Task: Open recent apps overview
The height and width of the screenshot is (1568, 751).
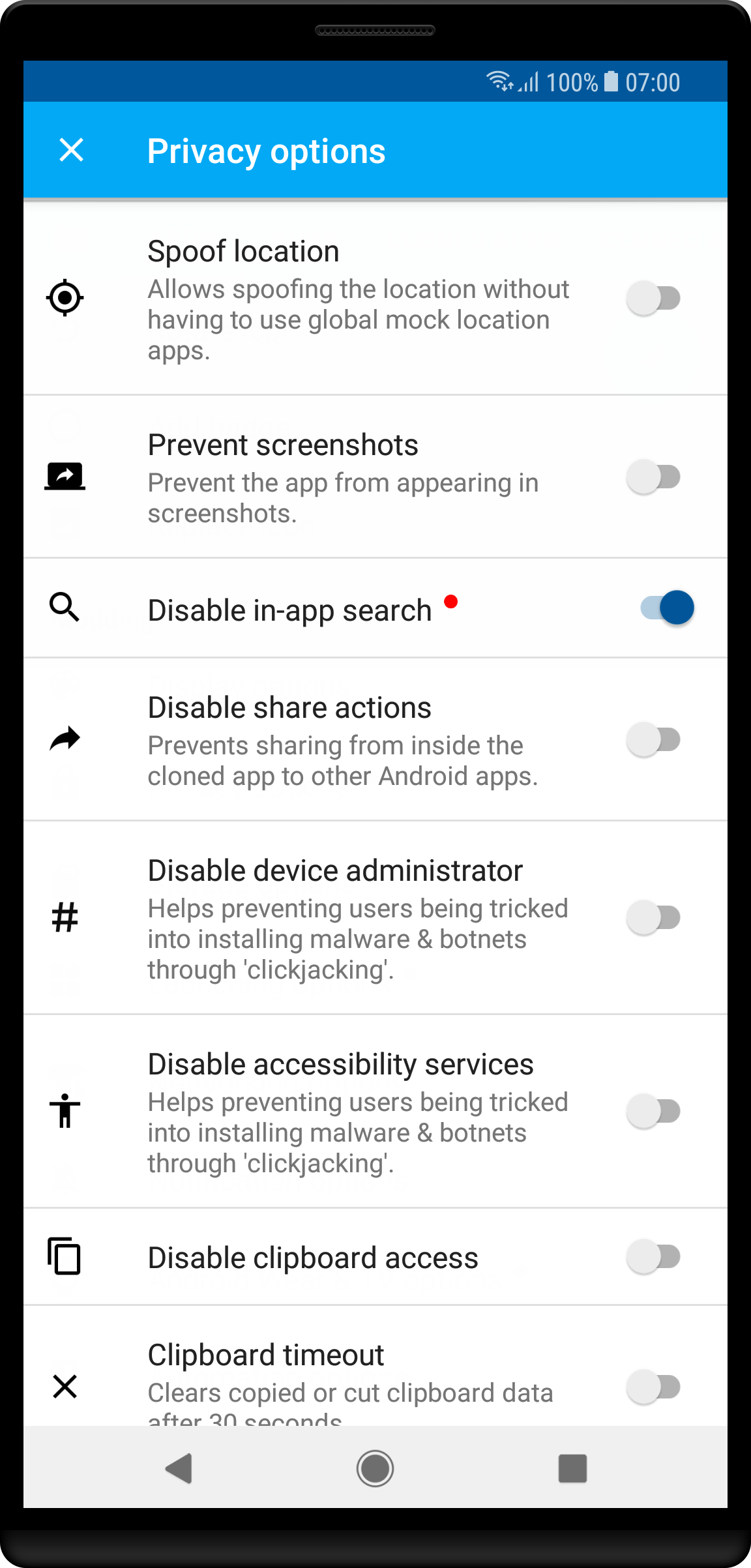Action: (572, 1468)
